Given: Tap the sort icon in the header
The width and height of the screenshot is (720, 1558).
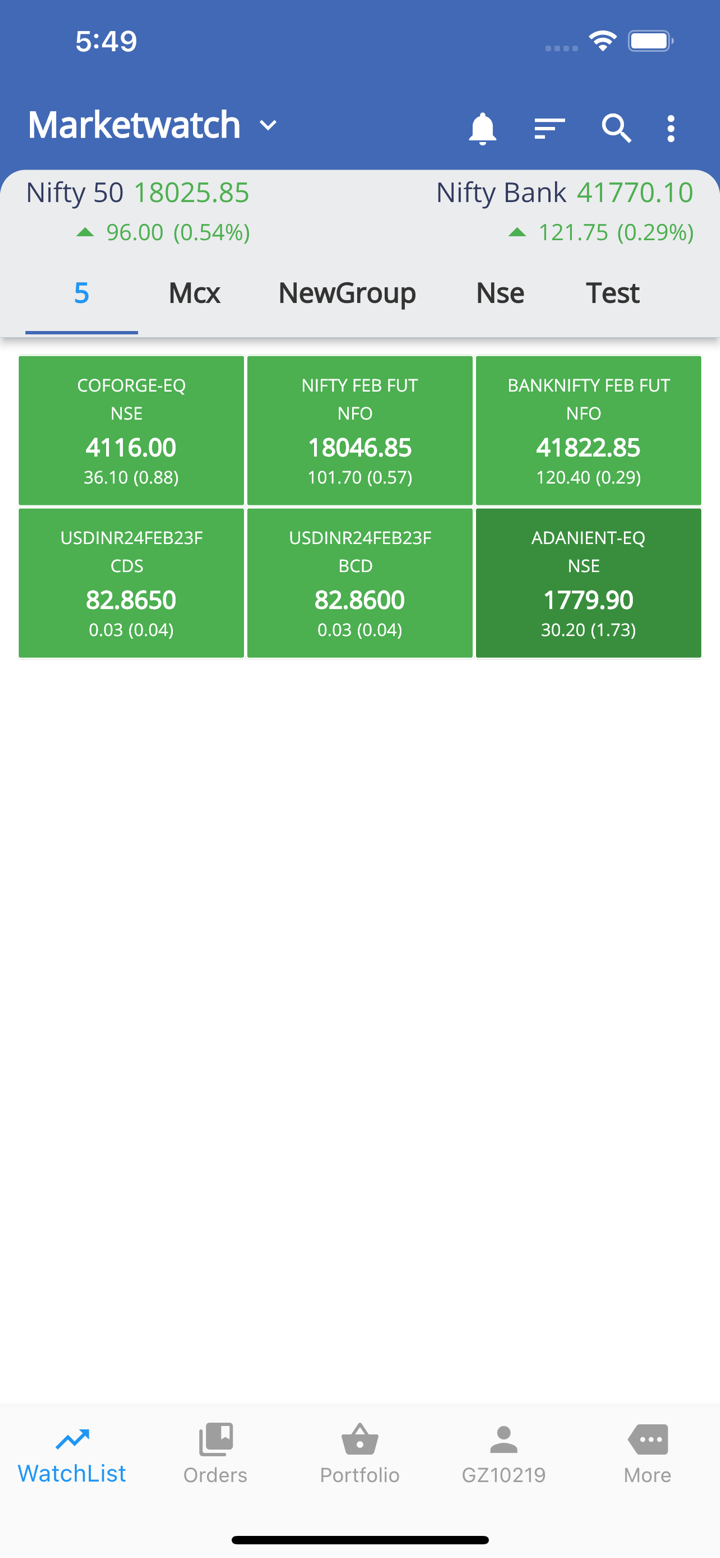Looking at the screenshot, I should 549,128.
